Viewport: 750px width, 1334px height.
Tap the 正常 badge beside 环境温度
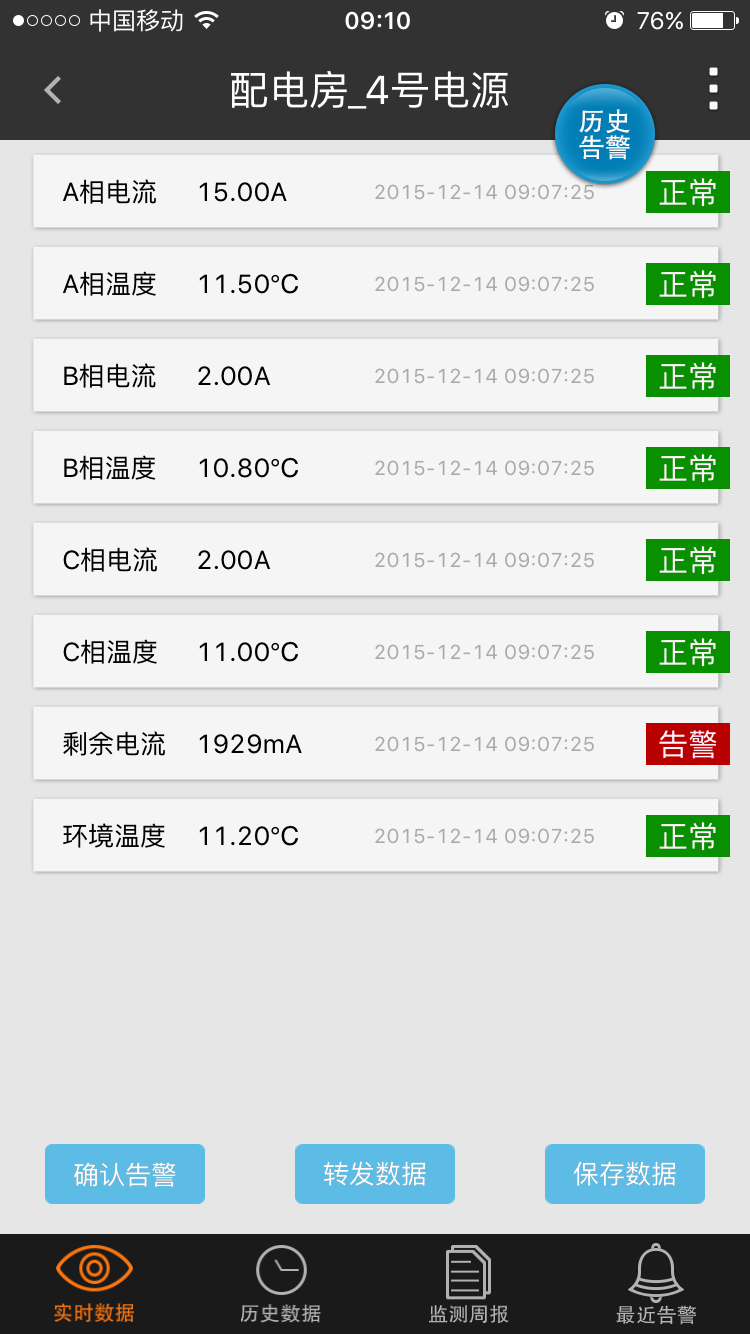click(687, 835)
